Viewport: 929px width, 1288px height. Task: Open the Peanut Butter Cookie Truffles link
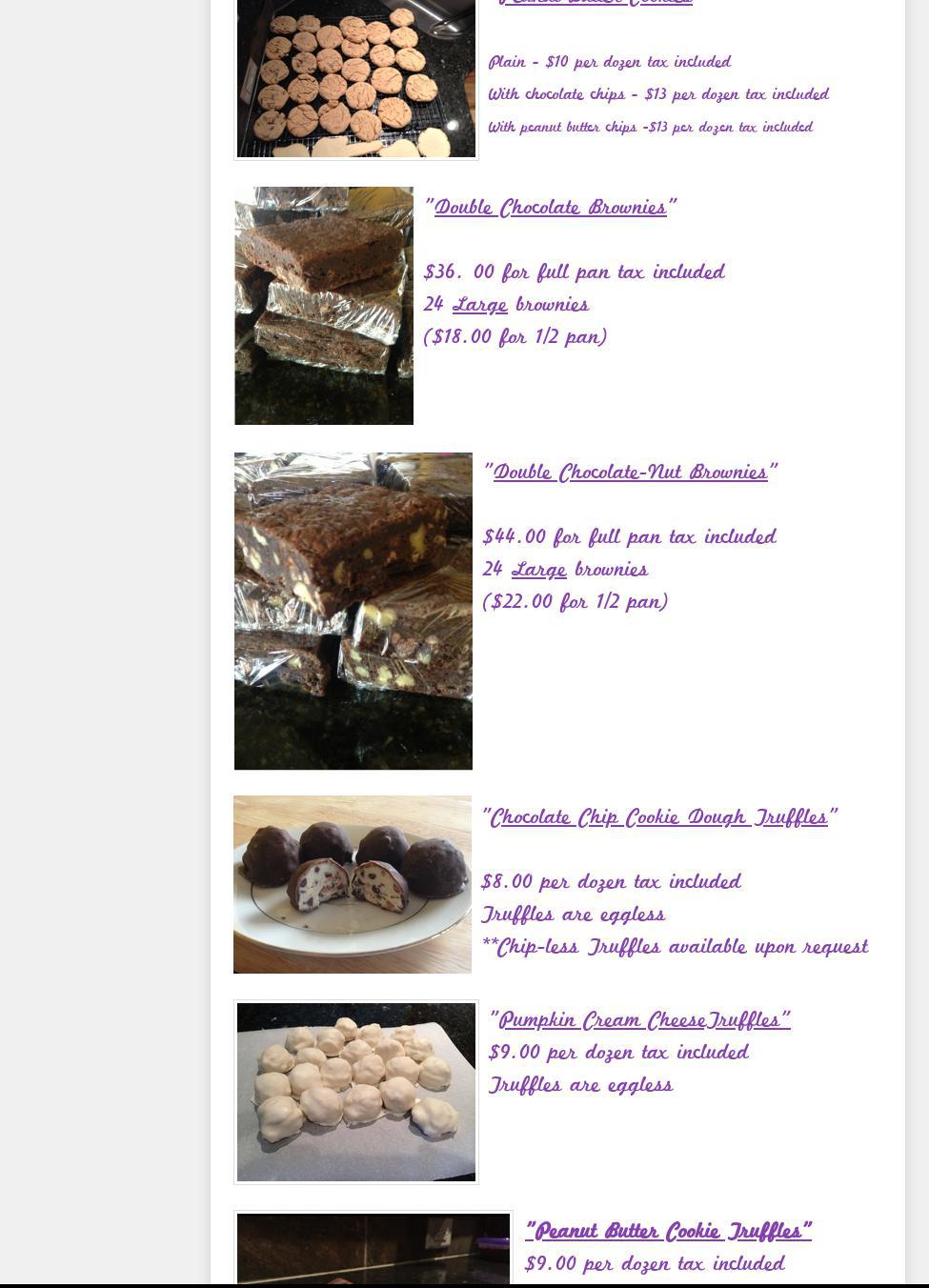[668, 1231]
